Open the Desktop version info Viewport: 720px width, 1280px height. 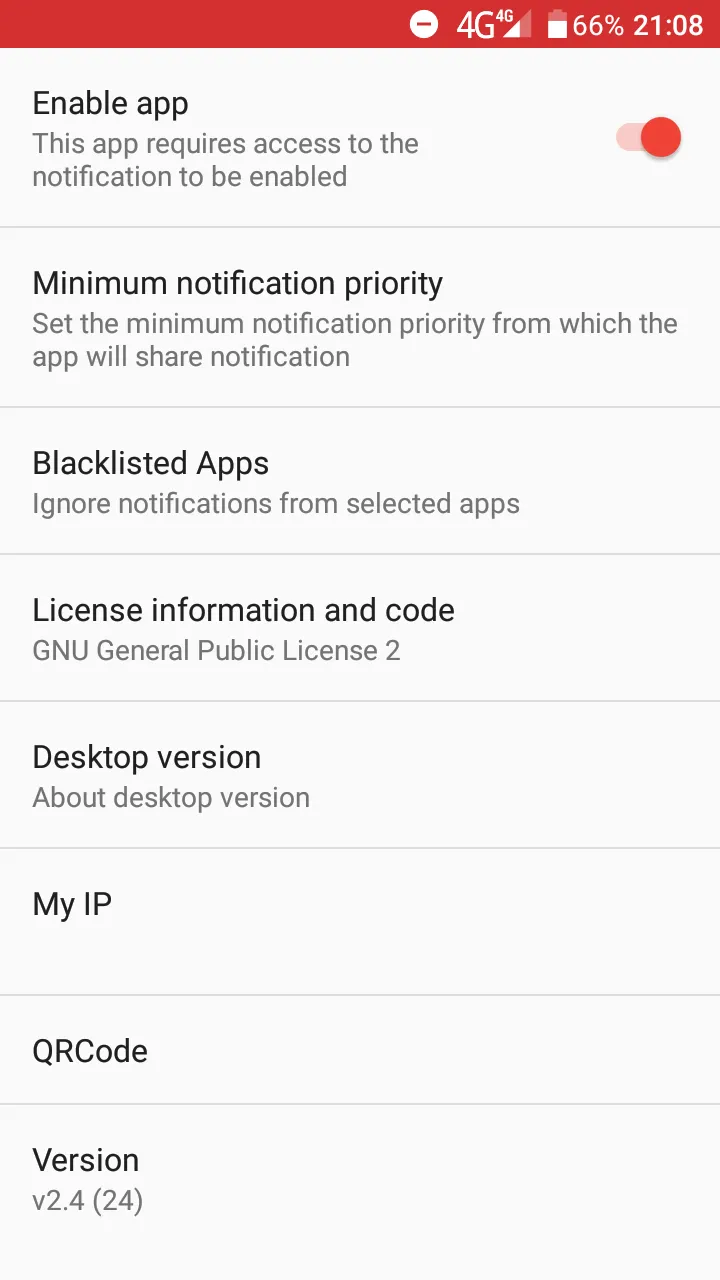tap(360, 775)
